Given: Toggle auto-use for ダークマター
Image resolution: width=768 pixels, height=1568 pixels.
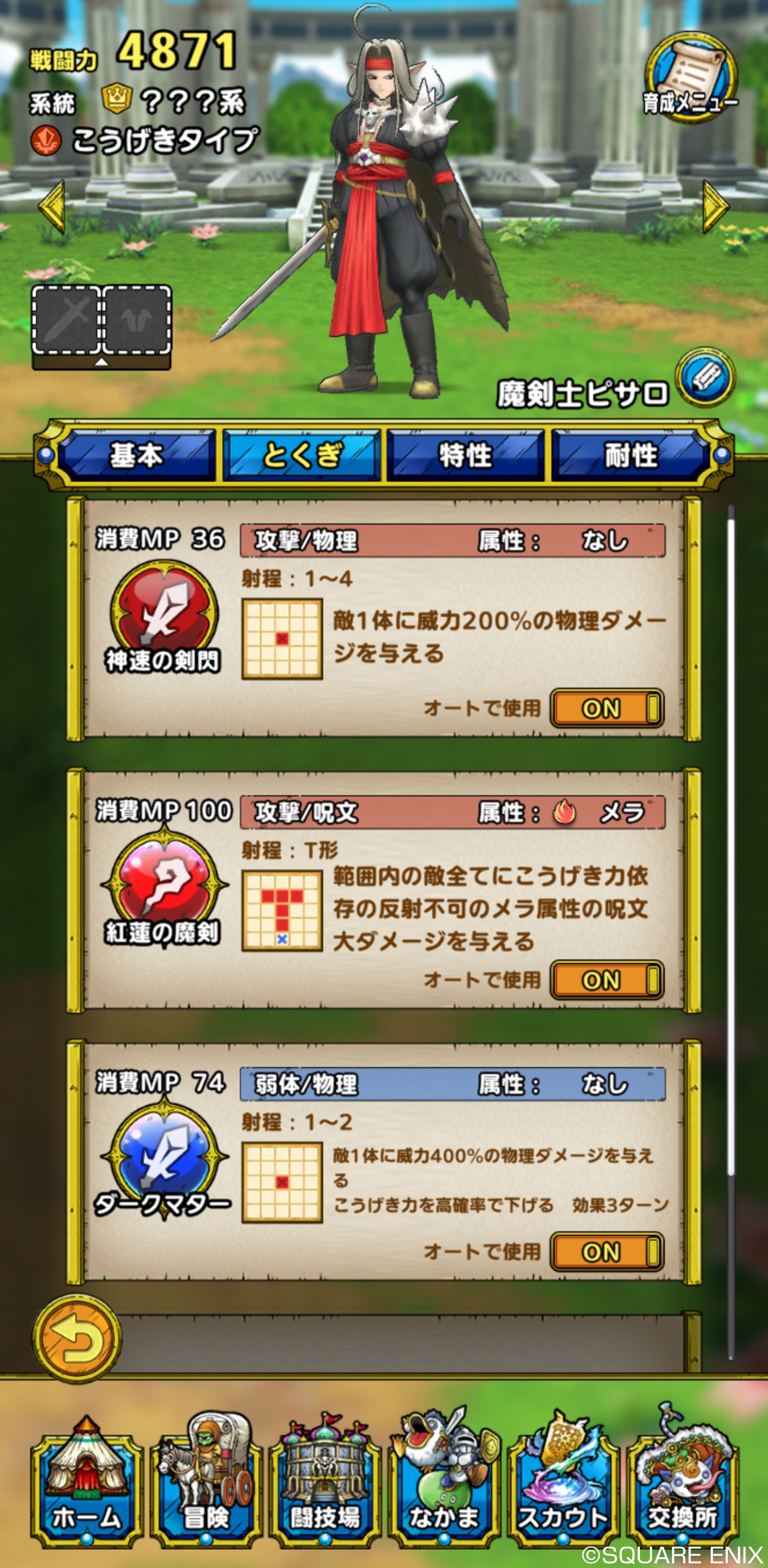Looking at the screenshot, I should coord(607,1252).
